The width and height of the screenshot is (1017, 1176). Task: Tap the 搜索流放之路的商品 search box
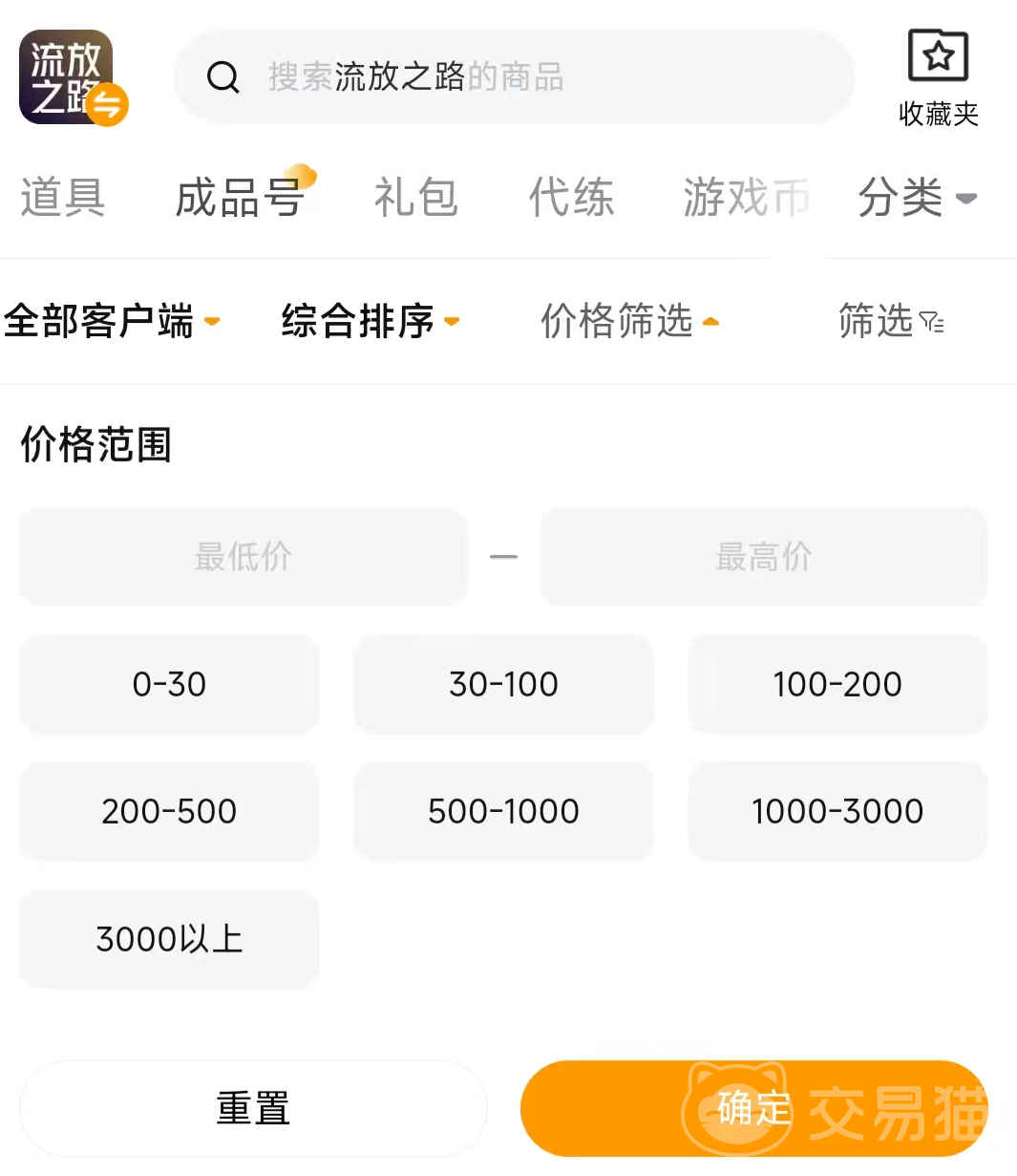pos(514,76)
